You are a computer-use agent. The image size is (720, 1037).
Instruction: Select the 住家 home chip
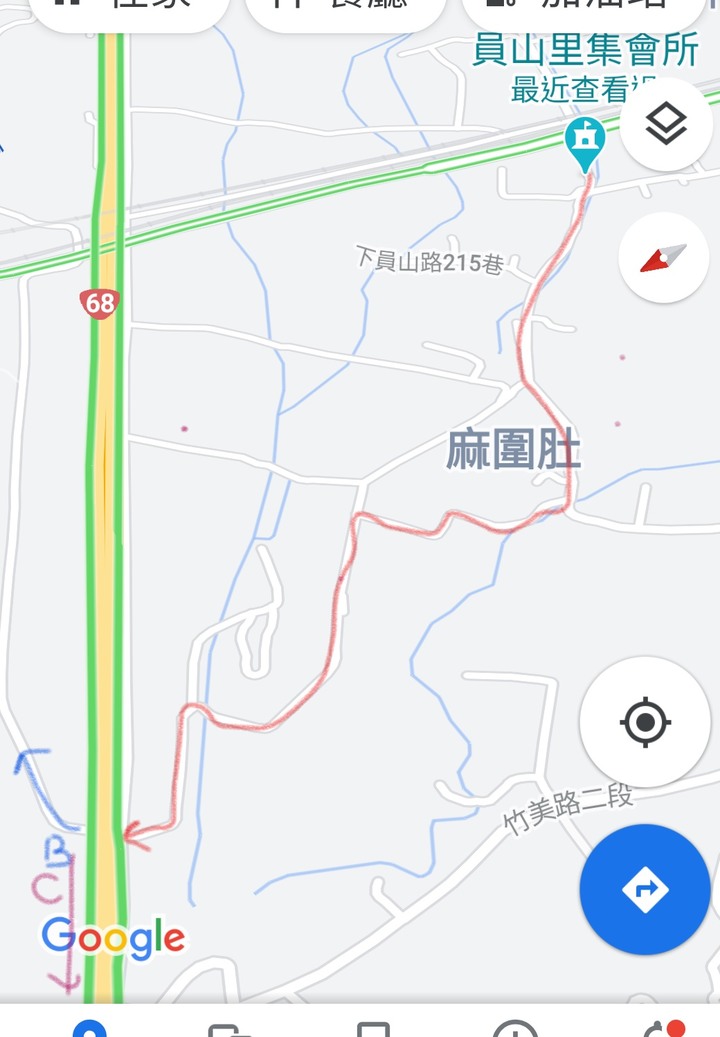click(x=130, y=8)
